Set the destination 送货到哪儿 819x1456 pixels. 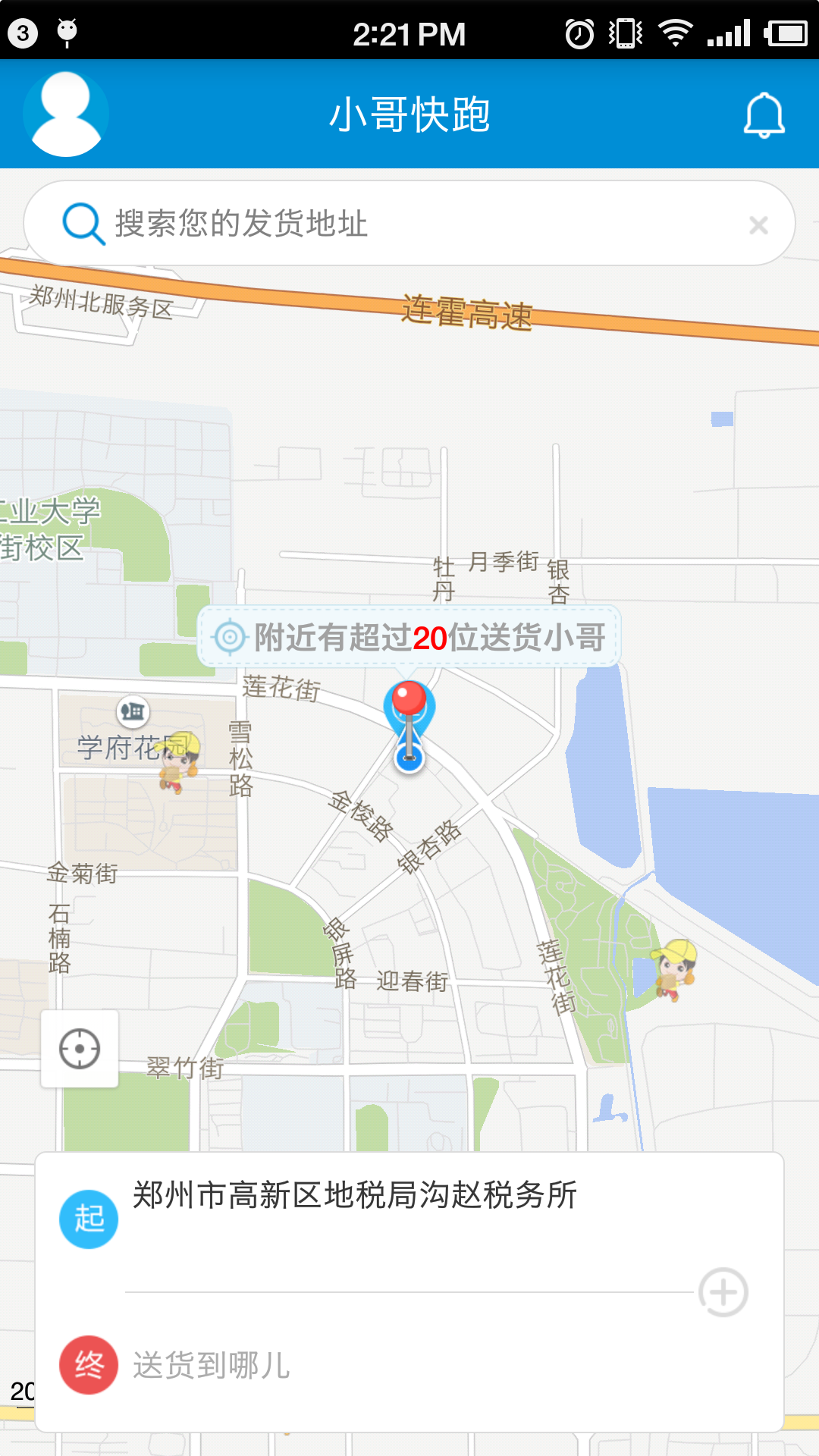[212, 1366]
